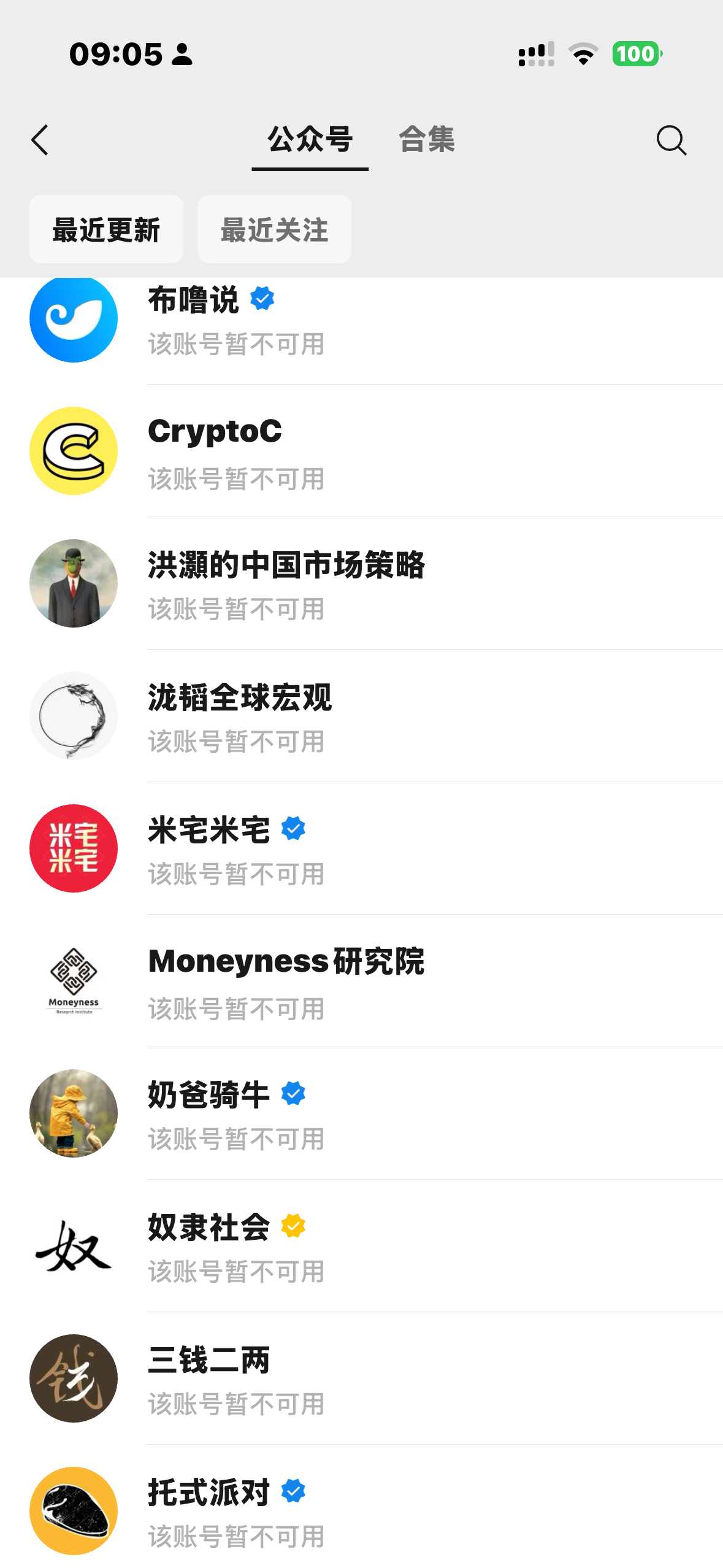The width and height of the screenshot is (723, 1568).
Task: Select the 最近关注 filter chip
Action: [x=274, y=230]
